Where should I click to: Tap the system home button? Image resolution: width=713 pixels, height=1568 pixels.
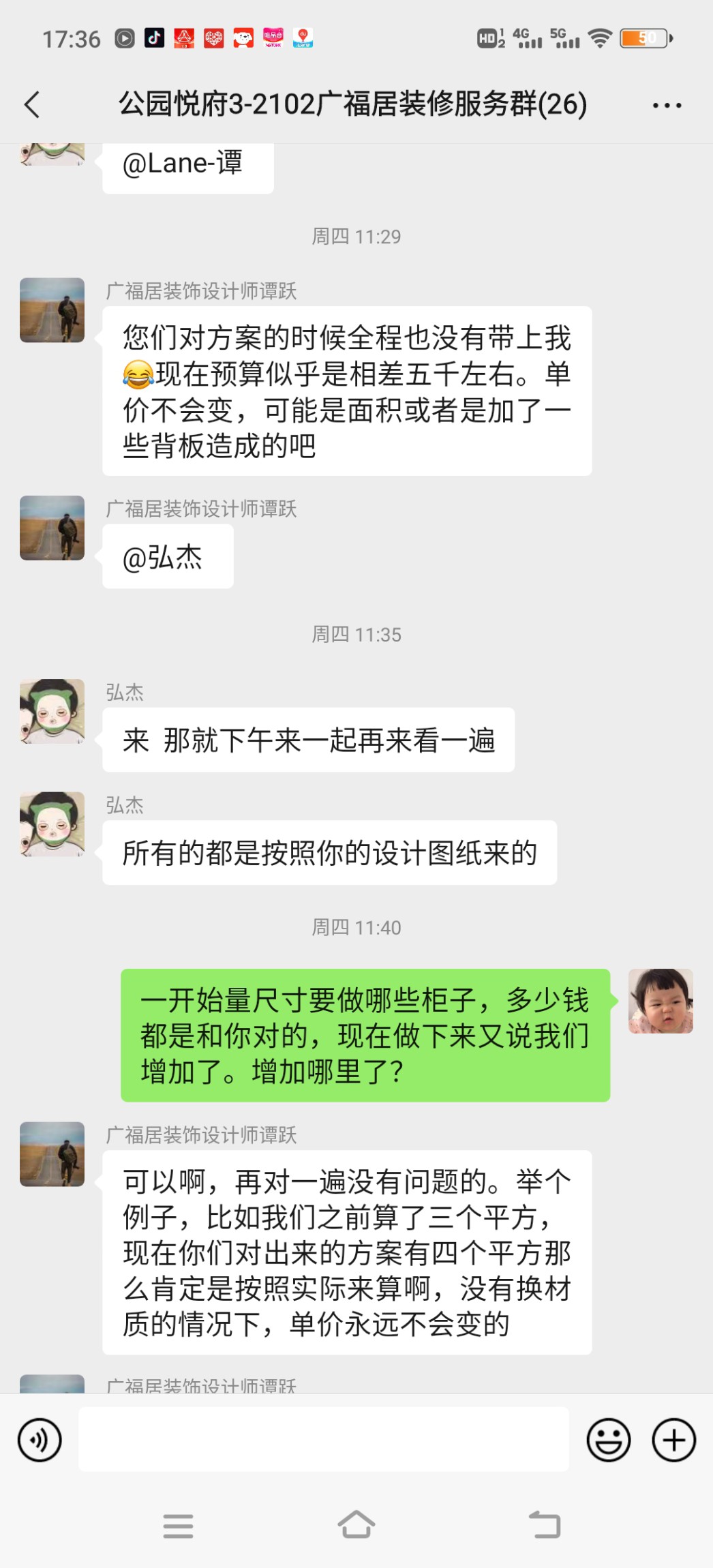pyautogui.click(x=356, y=1525)
